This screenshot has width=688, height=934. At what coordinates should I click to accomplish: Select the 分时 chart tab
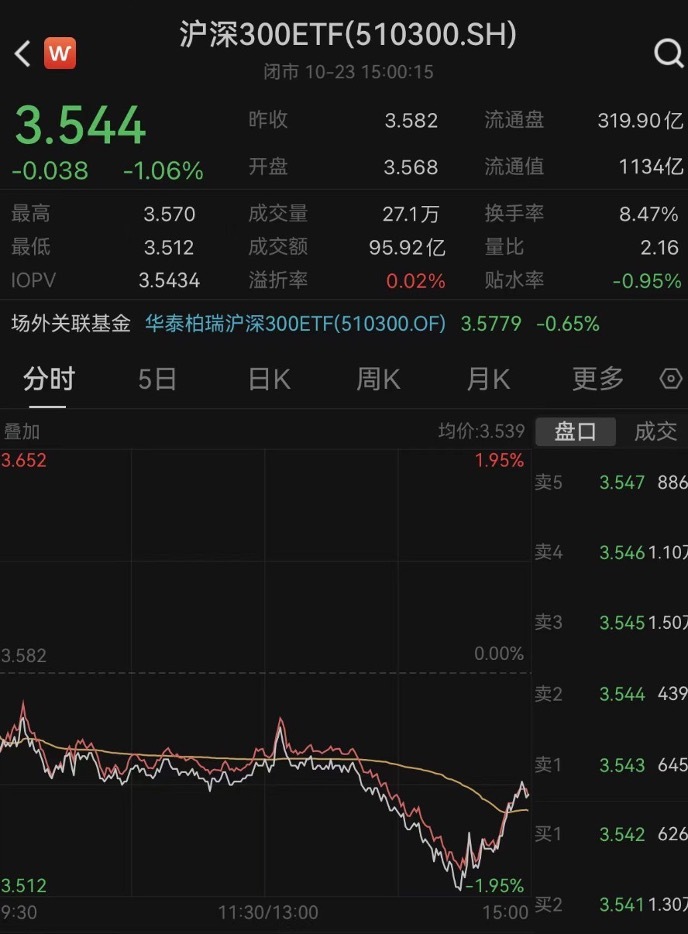pos(49,379)
